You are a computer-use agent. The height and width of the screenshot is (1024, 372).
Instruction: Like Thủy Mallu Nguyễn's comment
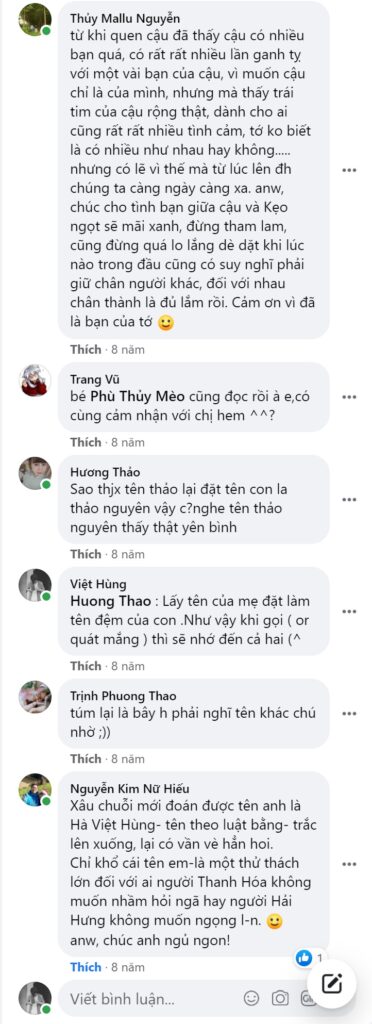[85, 349]
